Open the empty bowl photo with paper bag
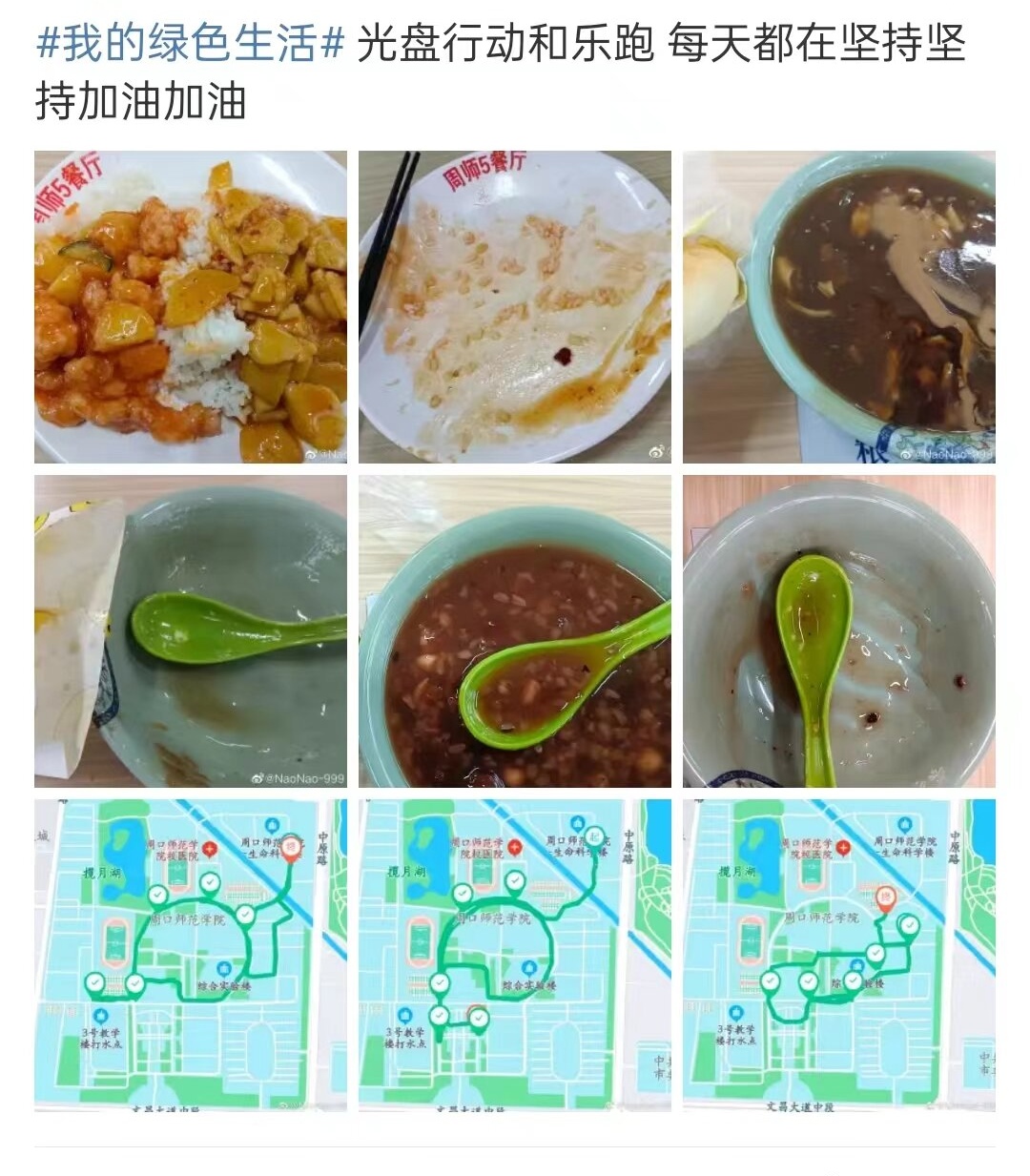 tap(191, 631)
